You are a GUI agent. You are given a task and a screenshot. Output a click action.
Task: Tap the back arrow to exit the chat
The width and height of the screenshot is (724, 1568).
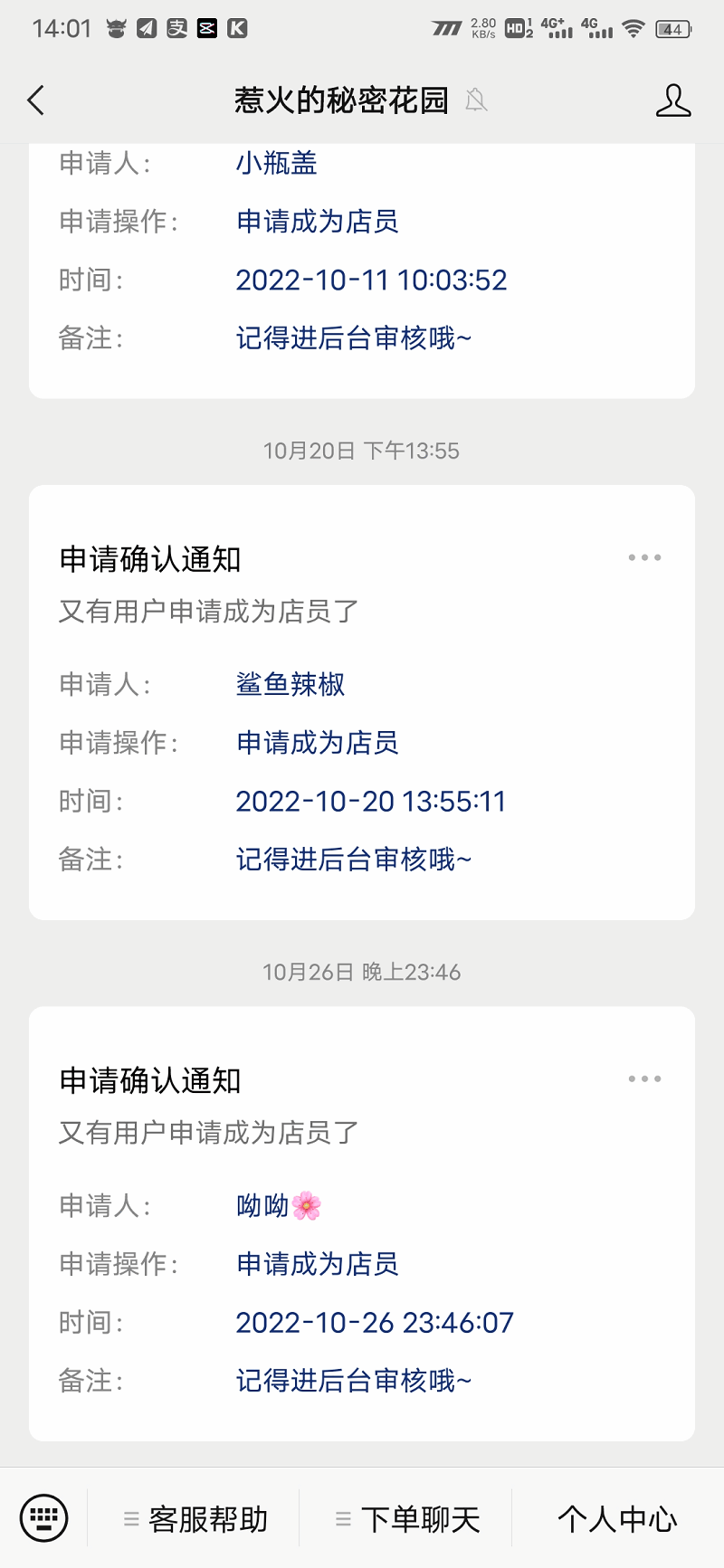pos(36,100)
